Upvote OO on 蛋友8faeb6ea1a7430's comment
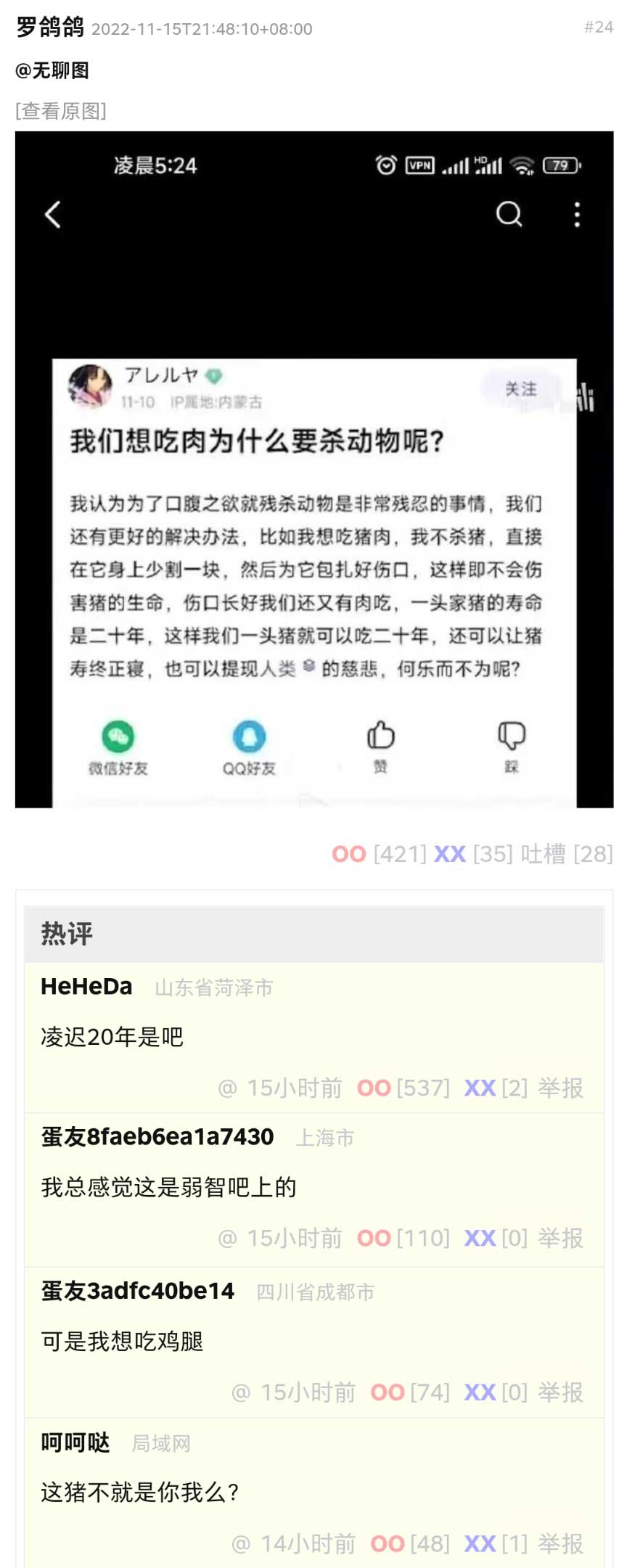Screen dimensions: 627x1568 [x=374, y=1238]
